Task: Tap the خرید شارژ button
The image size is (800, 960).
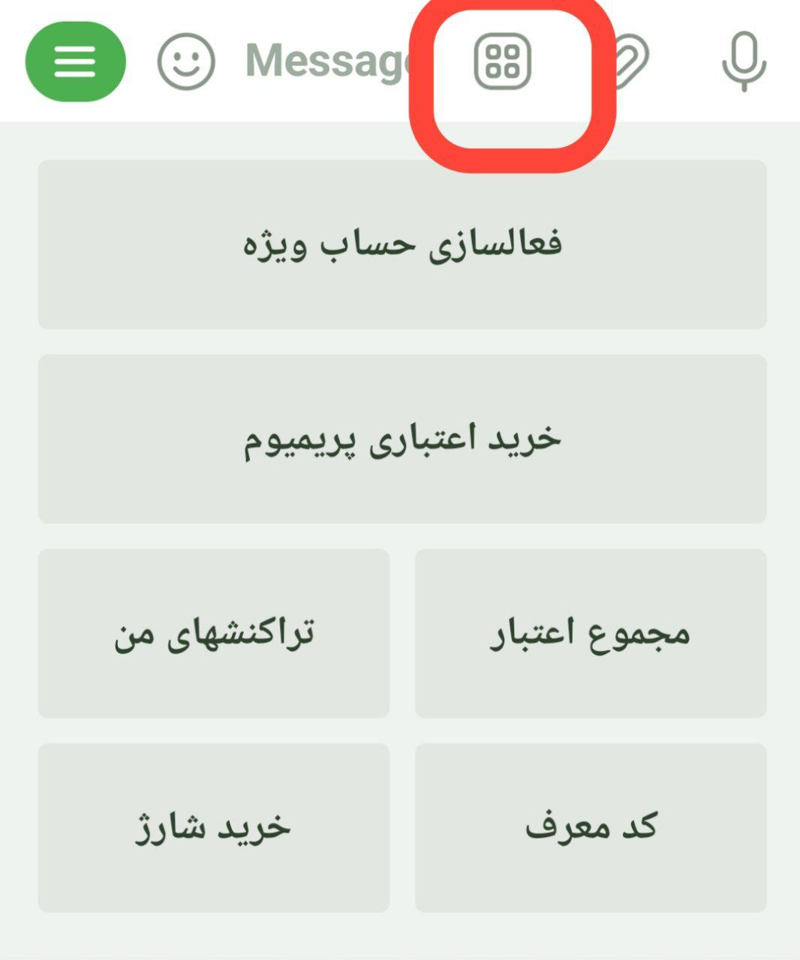Action: (214, 827)
